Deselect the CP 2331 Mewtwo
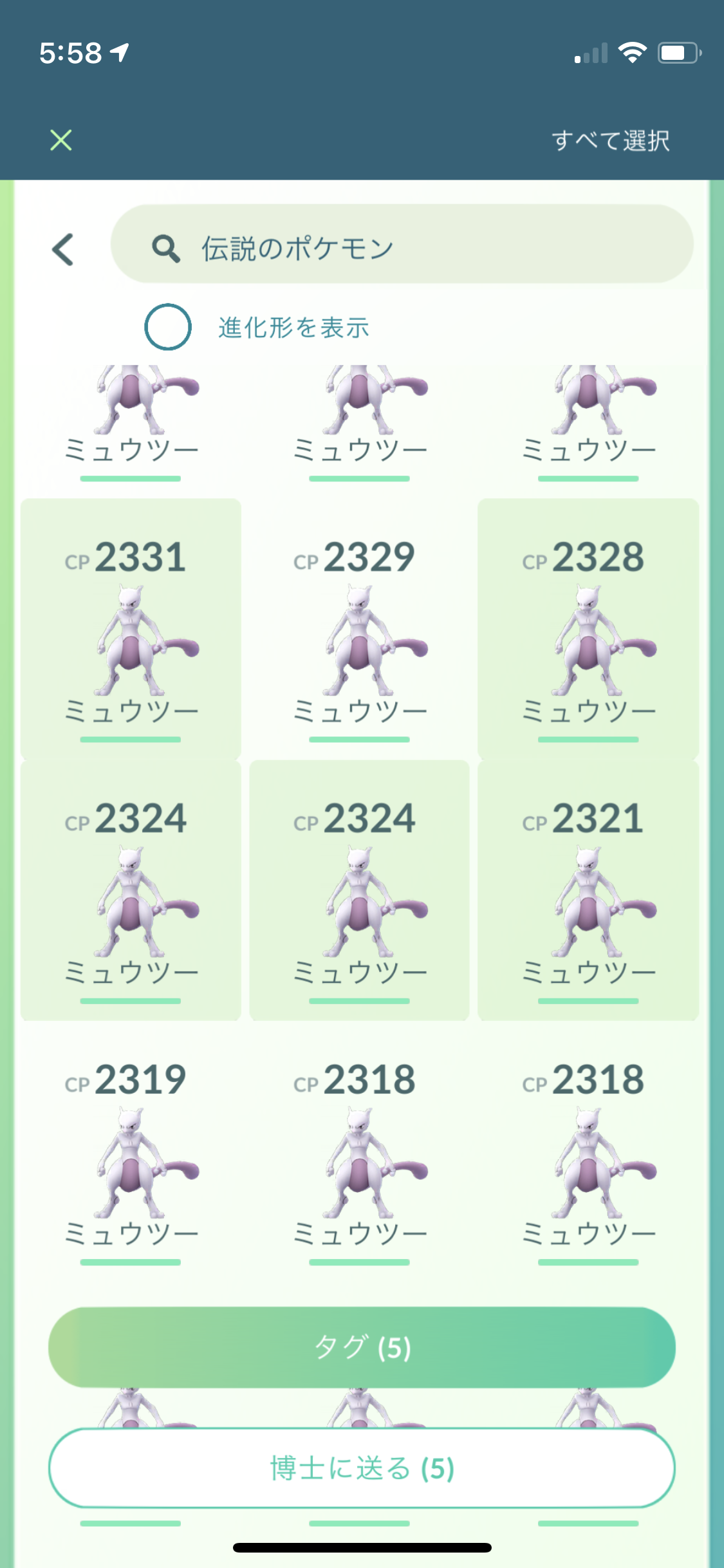The image size is (724, 1568). click(x=131, y=631)
